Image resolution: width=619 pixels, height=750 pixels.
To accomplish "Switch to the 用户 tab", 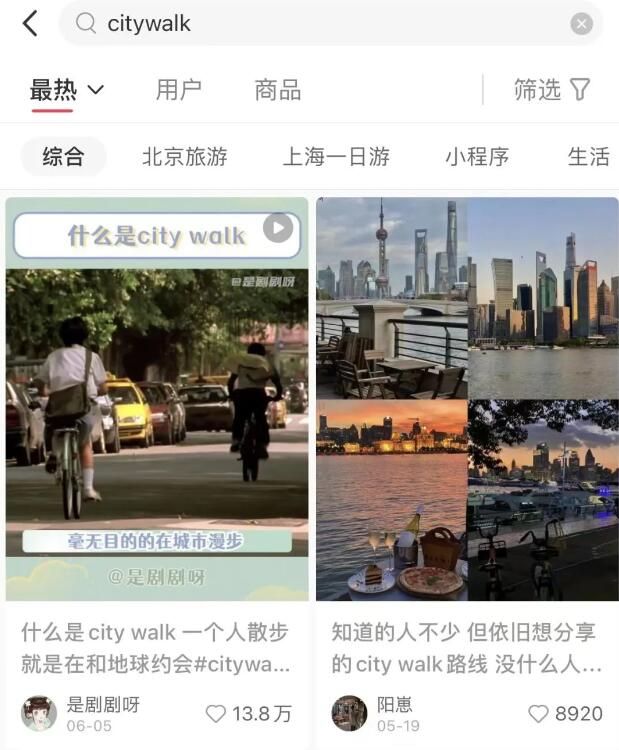I will [178, 90].
